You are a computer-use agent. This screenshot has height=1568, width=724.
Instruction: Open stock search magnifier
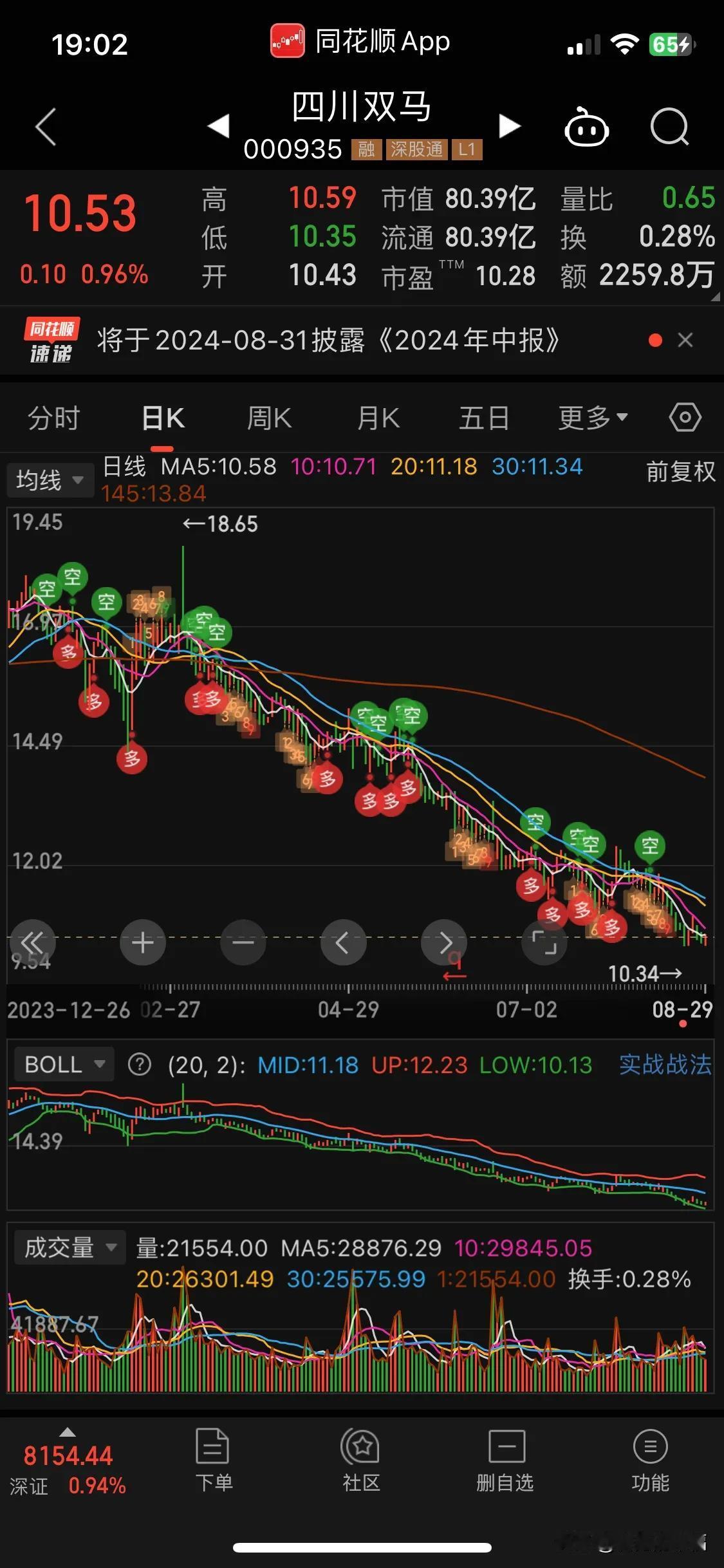tap(670, 127)
